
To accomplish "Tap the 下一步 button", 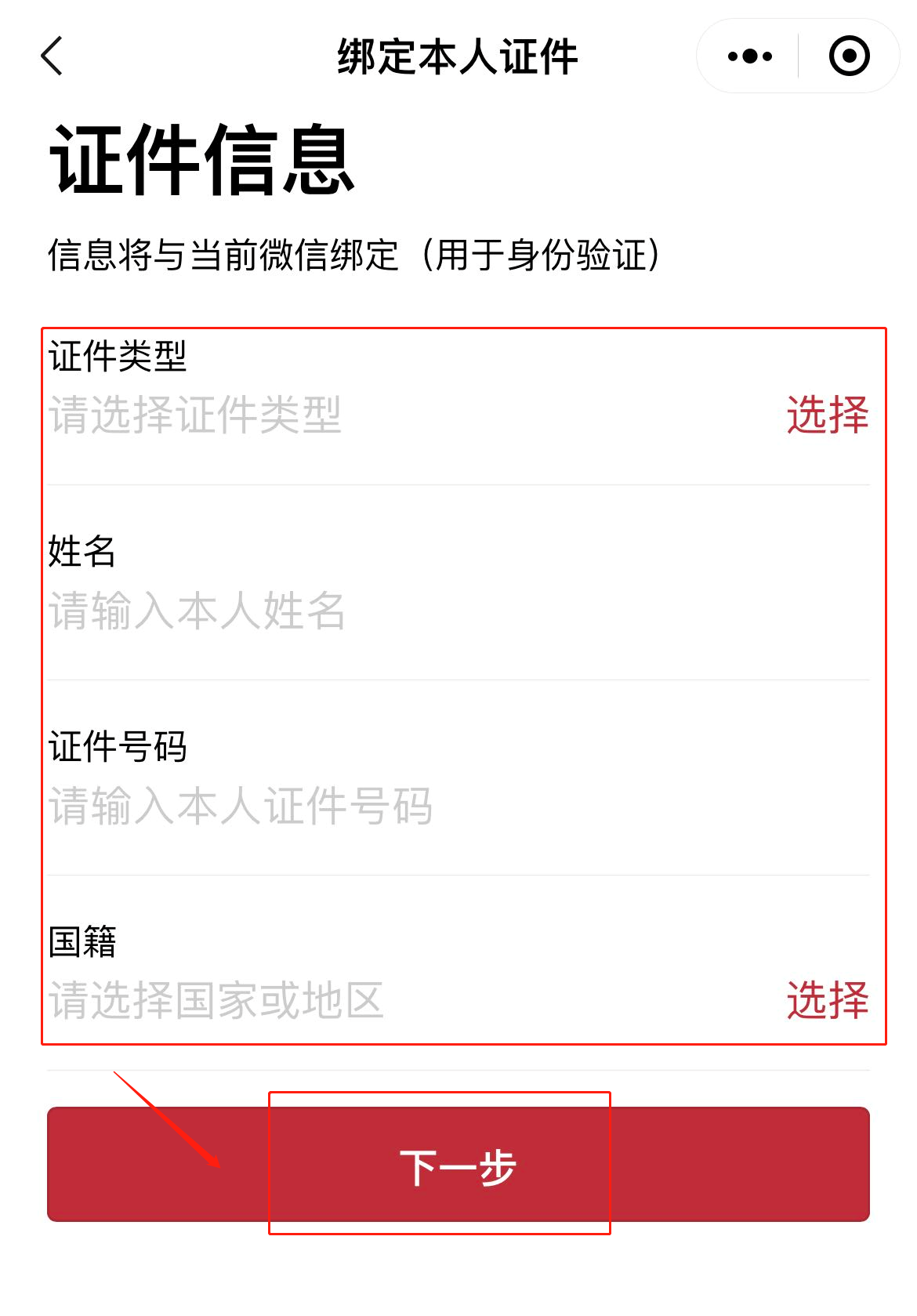I will pos(458,1165).
